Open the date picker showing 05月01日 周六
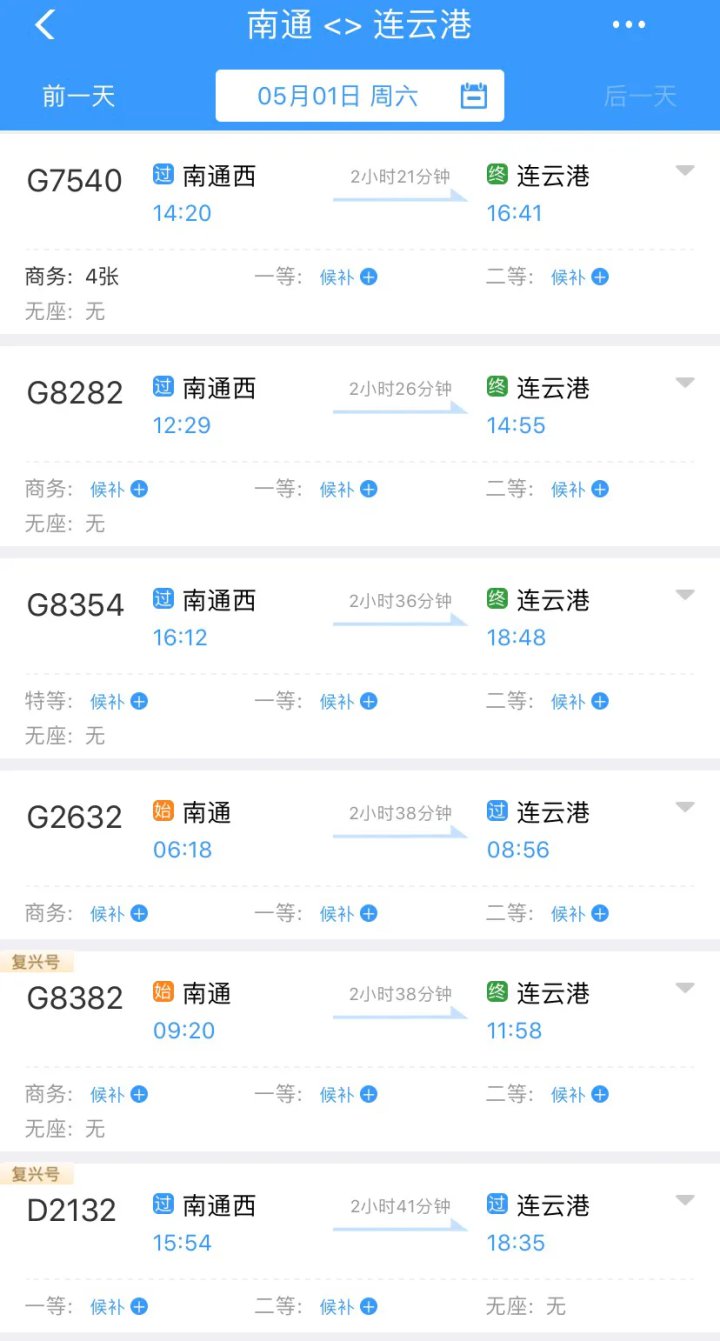Image resolution: width=720 pixels, height=1341 pixels. (360, 96)
